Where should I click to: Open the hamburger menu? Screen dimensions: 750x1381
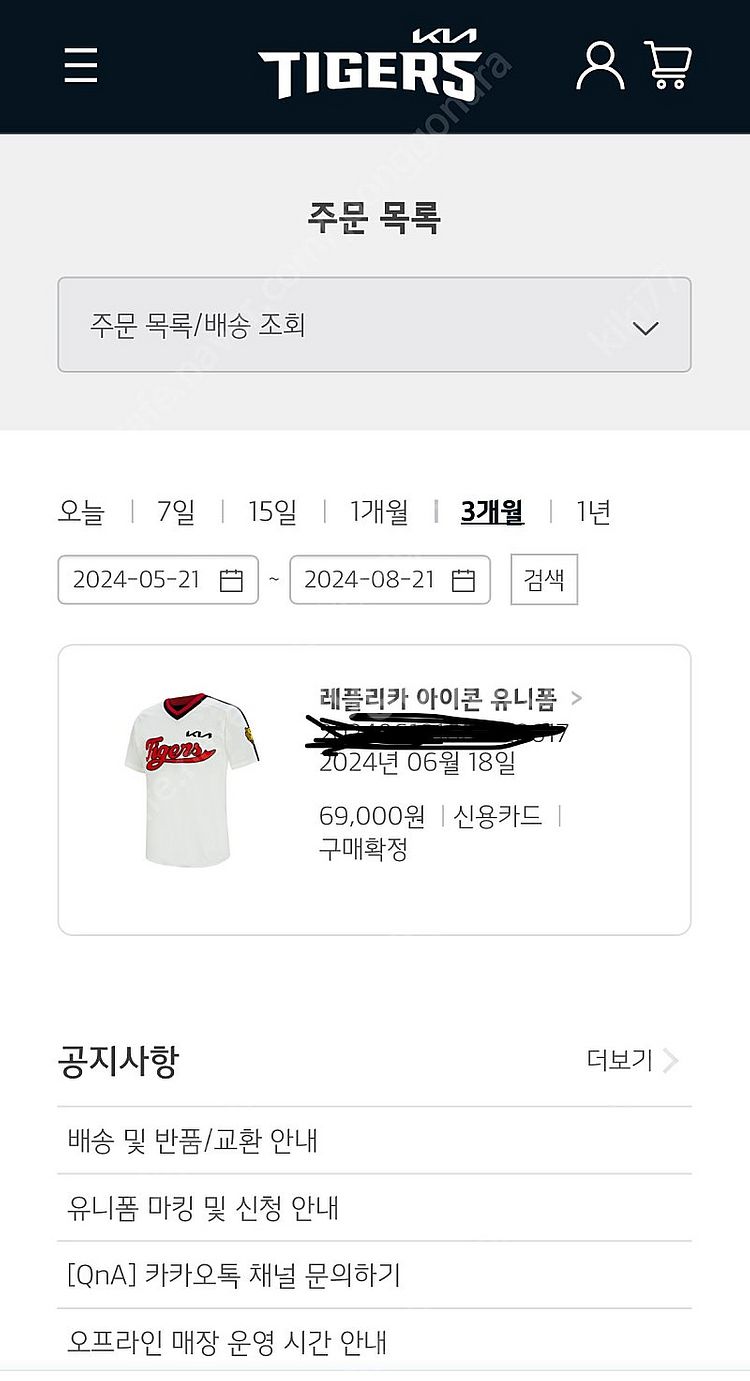(81, 66)
